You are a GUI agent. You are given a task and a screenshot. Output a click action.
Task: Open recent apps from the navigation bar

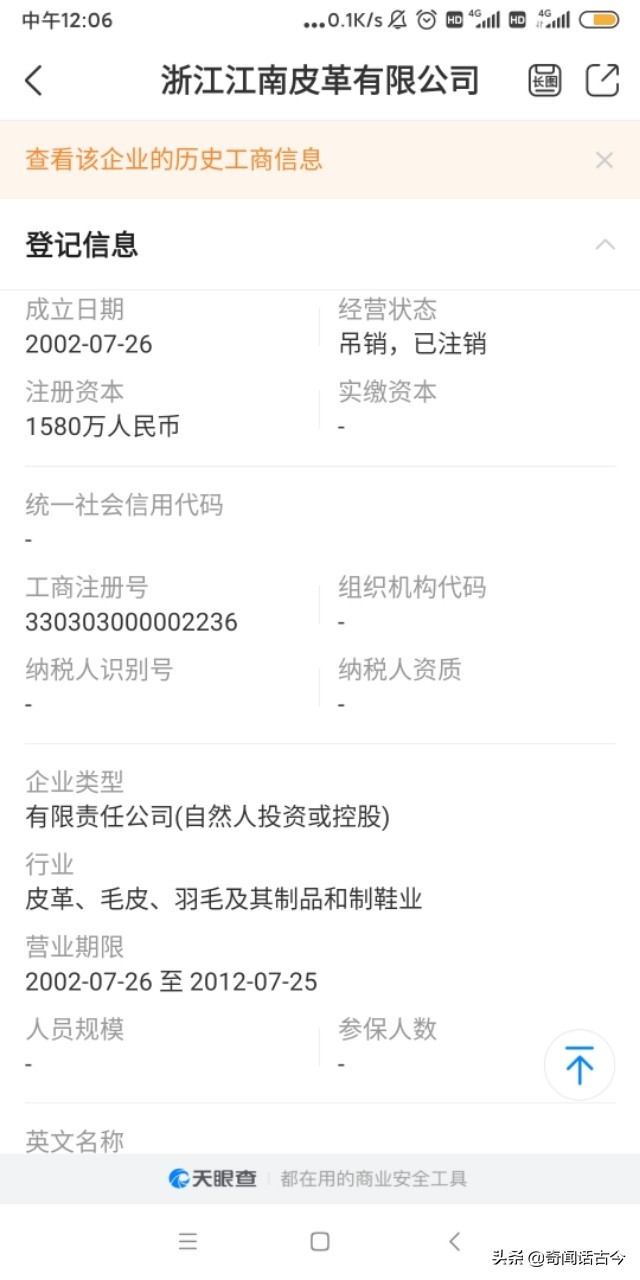point(188,1241)
